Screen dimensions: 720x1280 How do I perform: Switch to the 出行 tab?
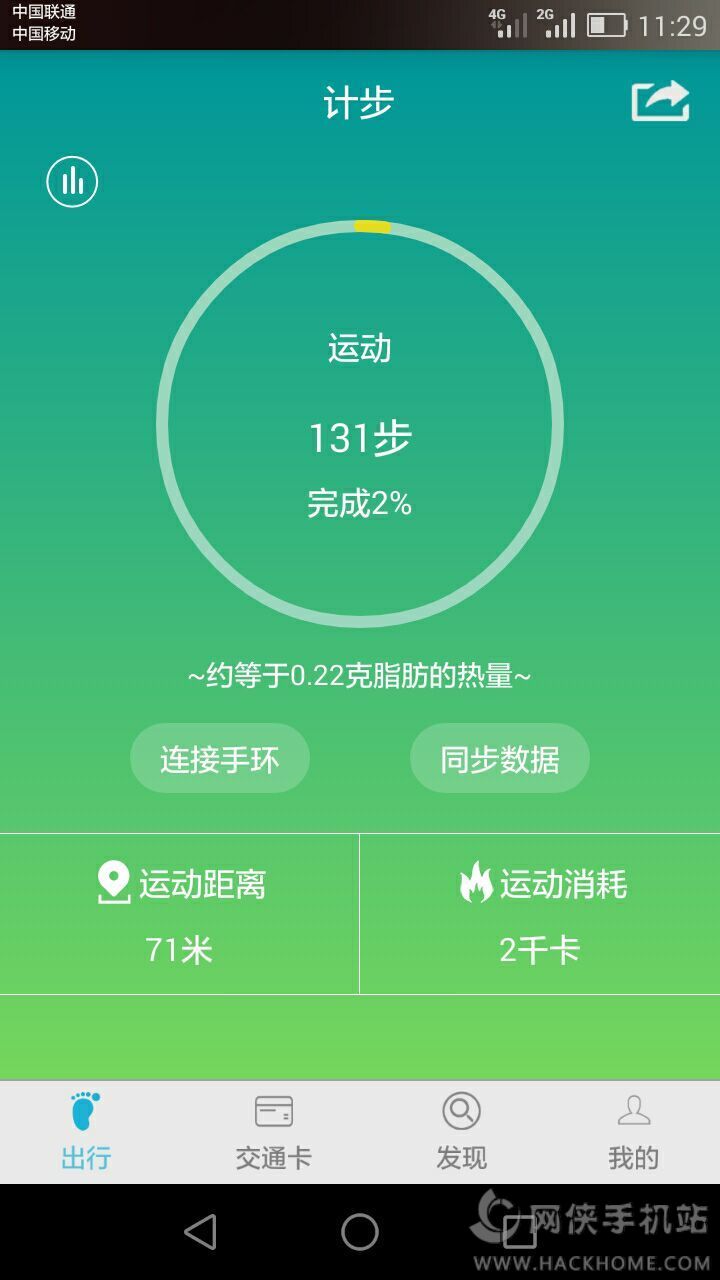86,1132
